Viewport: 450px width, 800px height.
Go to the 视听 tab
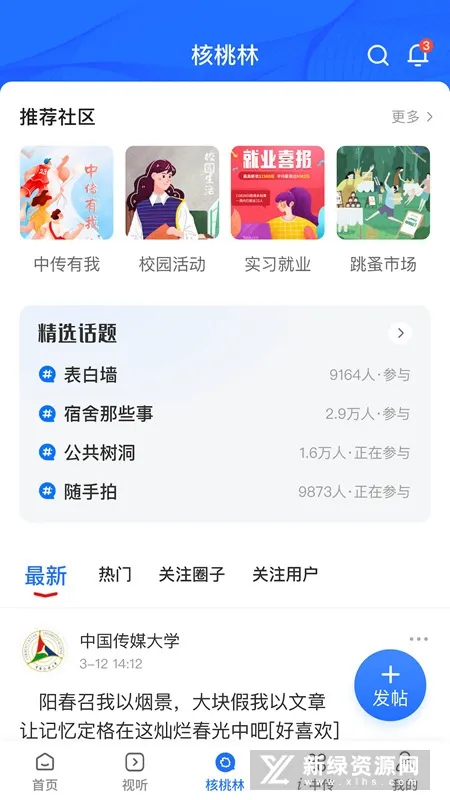[135, 771]
